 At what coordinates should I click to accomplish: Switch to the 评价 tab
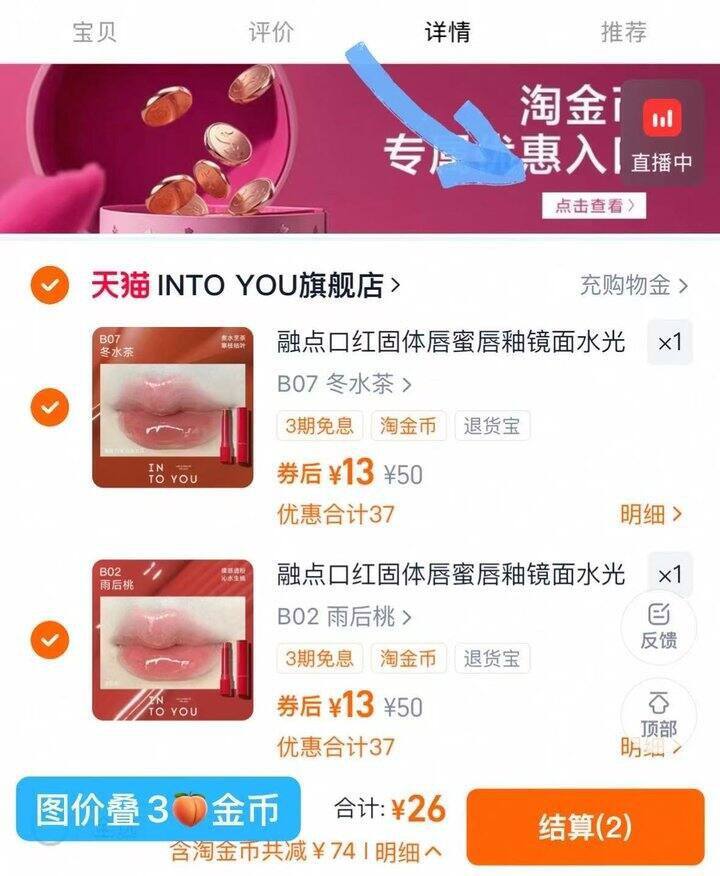(x=271, y=31)
